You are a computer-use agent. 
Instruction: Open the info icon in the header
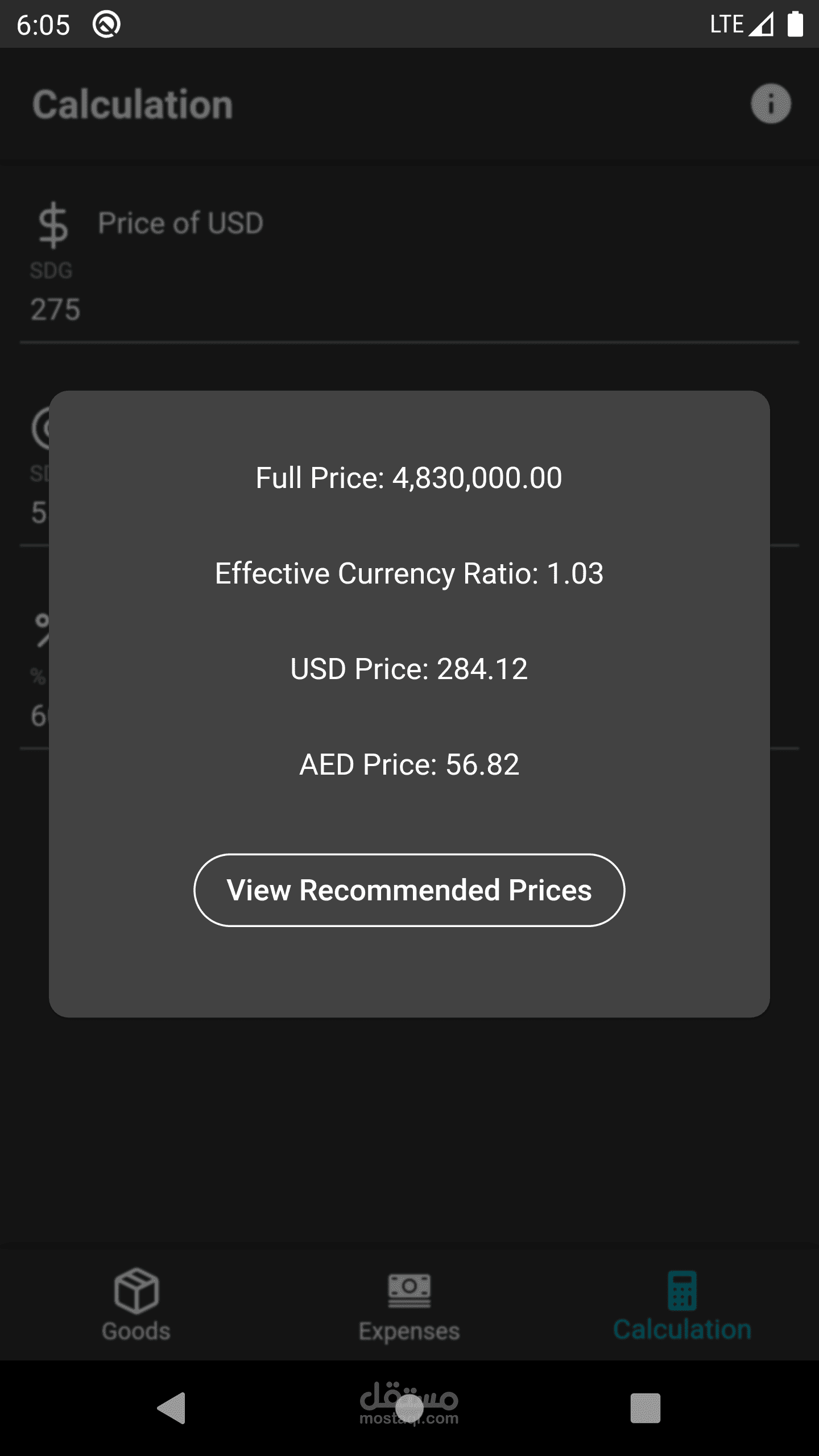[771, 104]
